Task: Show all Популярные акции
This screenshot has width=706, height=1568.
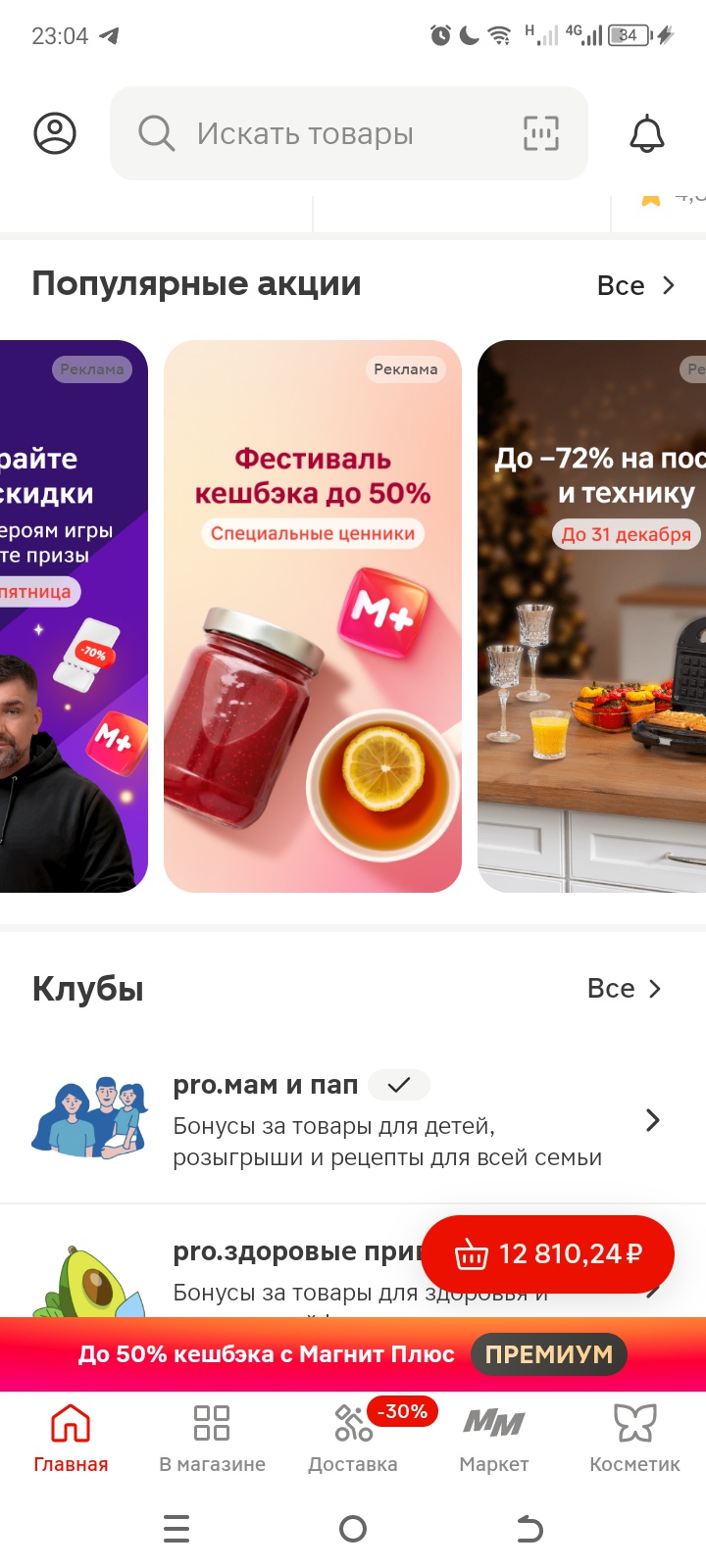Action: [x=636, y=285]
